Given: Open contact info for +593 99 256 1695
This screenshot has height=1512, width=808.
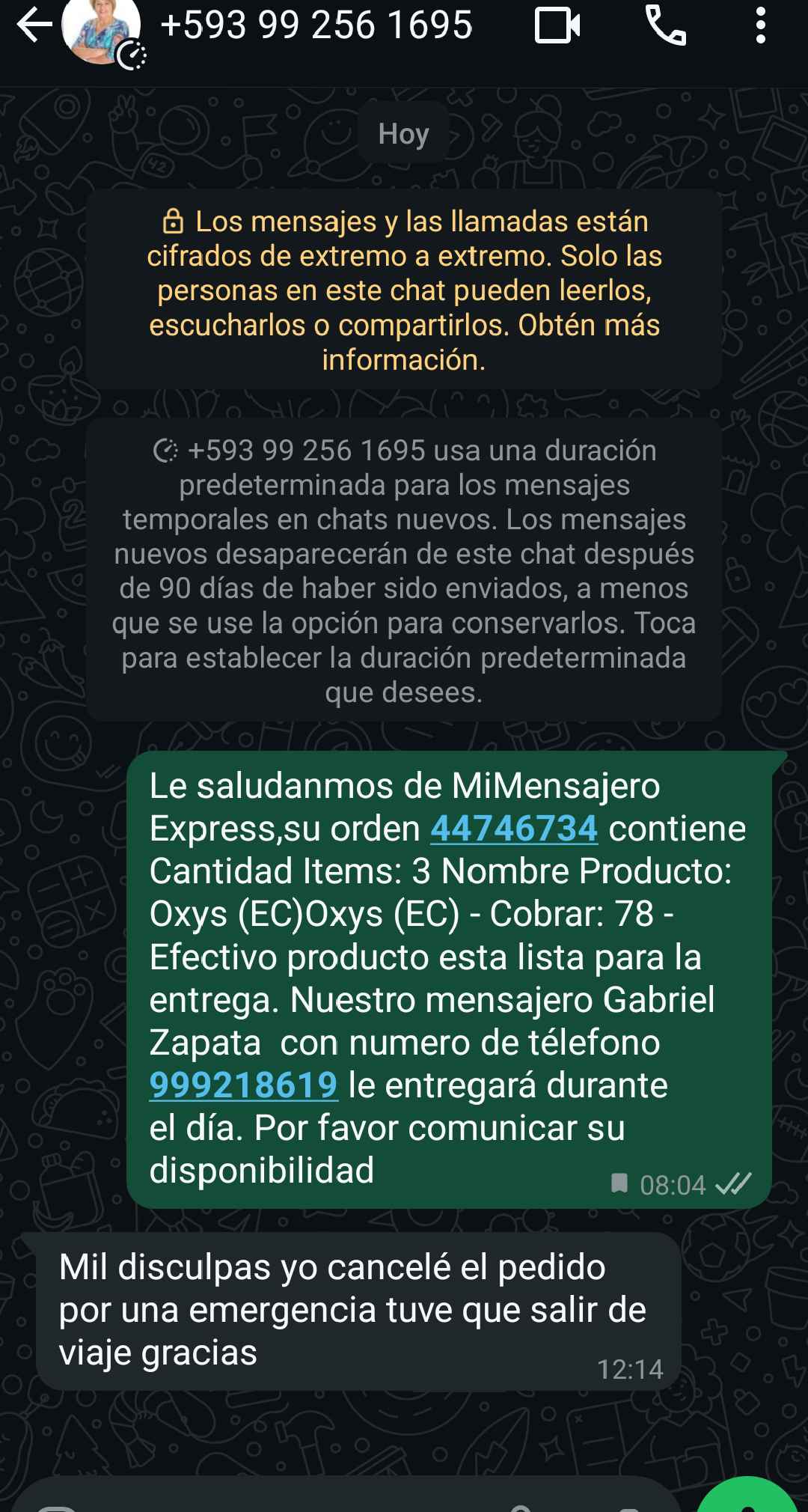Looking at the screenshot, I should (316, 25).
